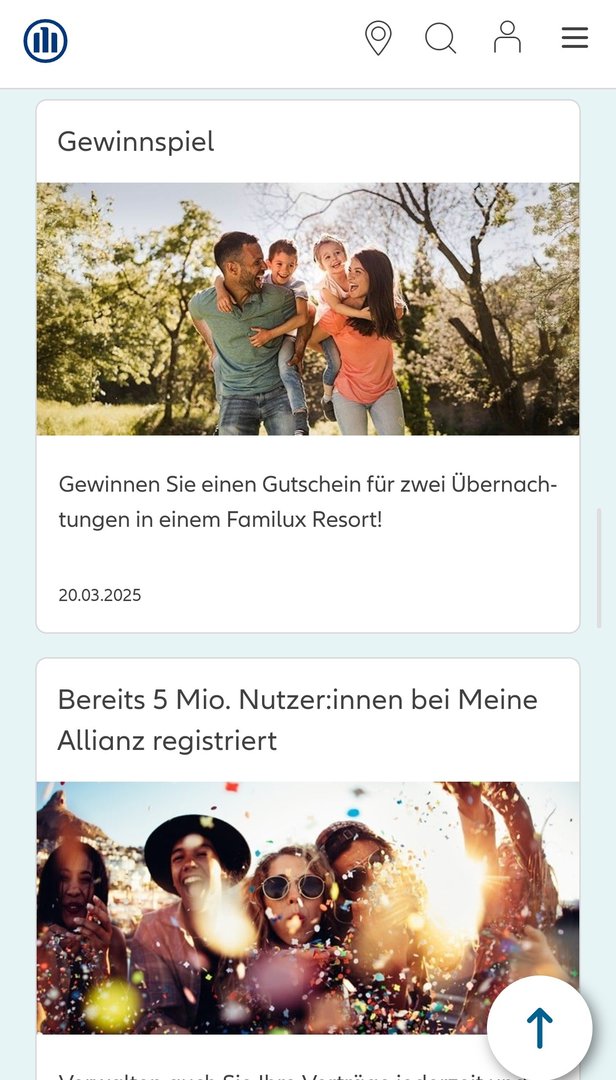Open the location finder pin
Screen dimensions: 616x1080
click(x=378, y=38)
